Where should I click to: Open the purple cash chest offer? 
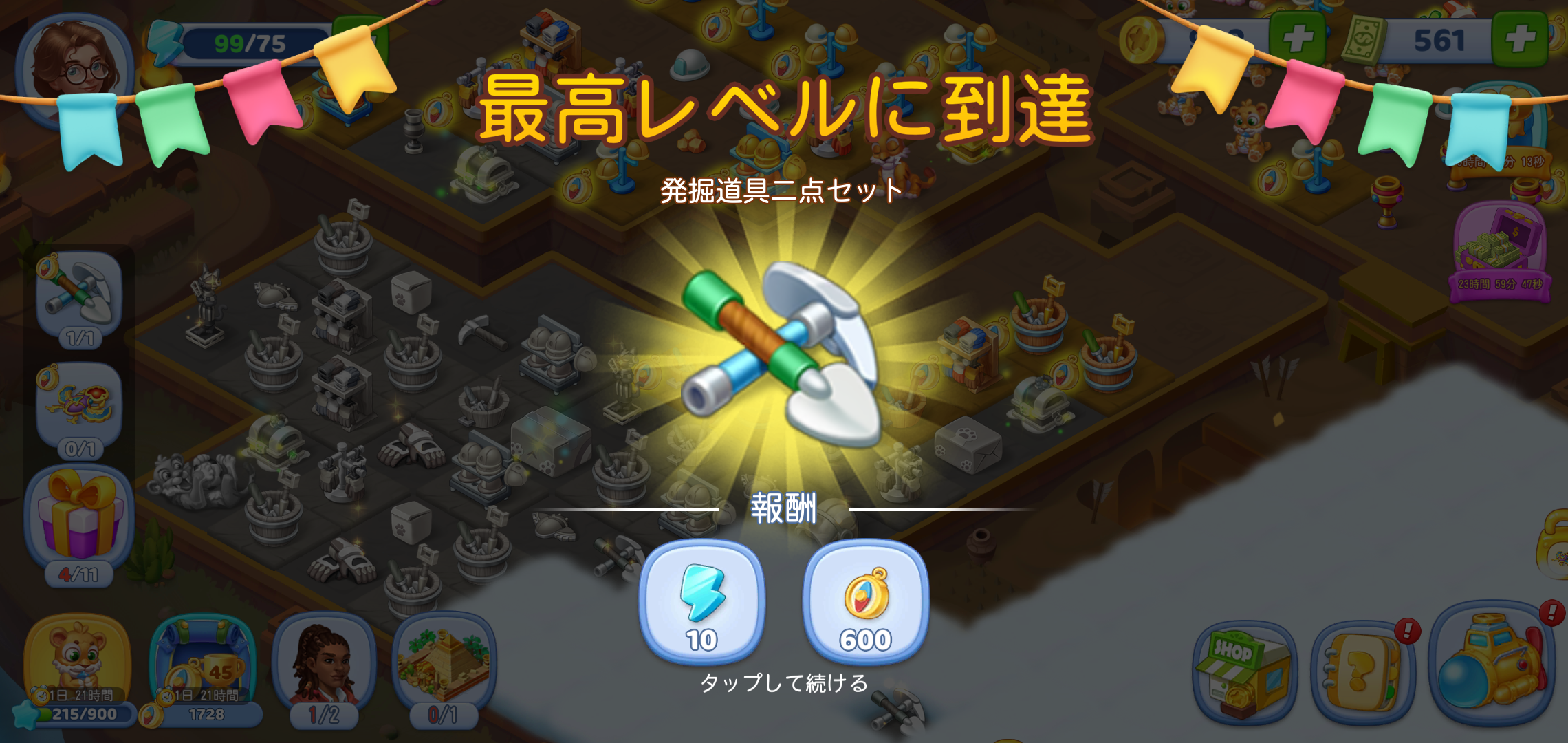(1500, 251)
